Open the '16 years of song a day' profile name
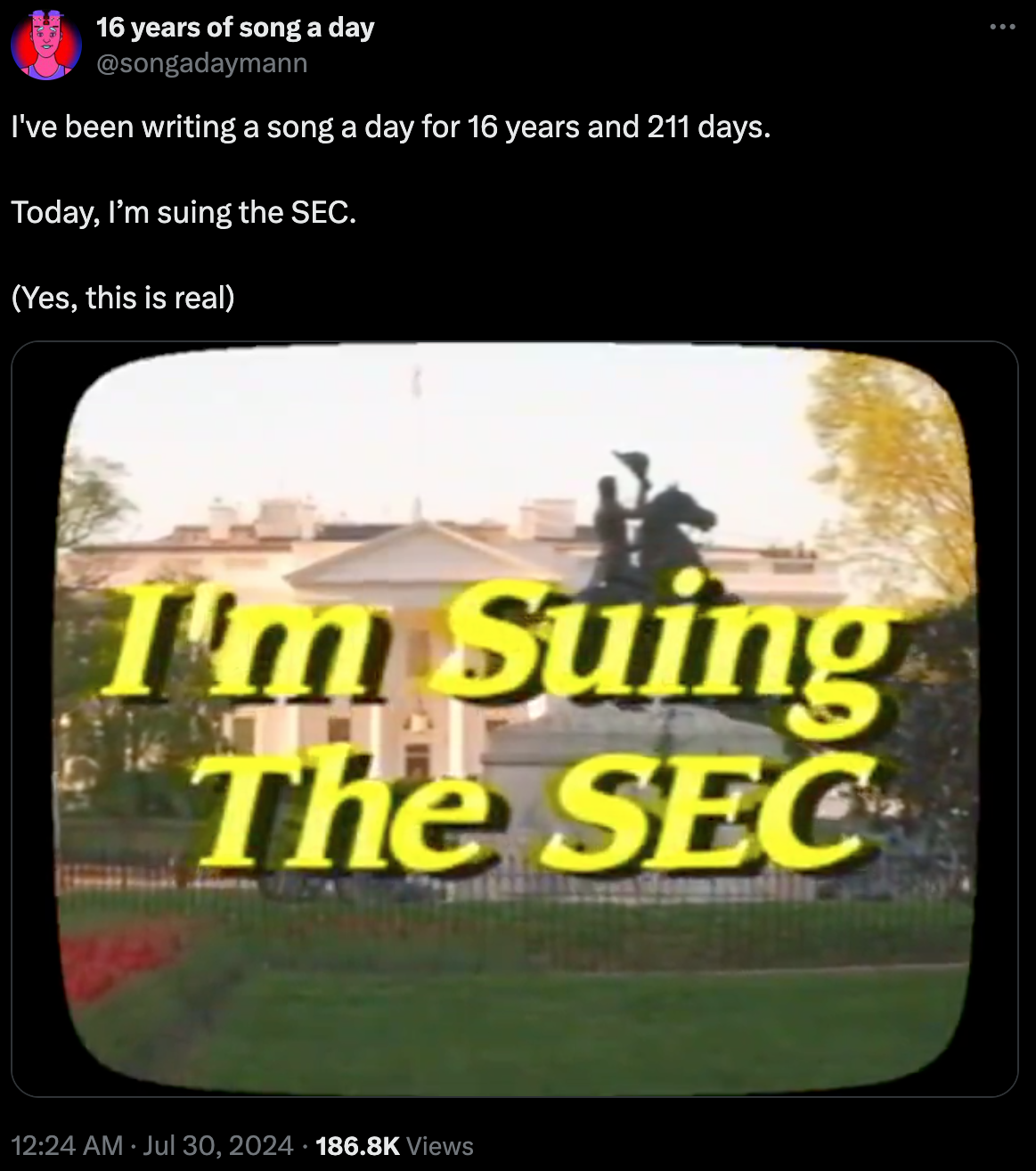Image resolution: width=1036 pixels, height=1171 pixels. click(x=235, y=29)
